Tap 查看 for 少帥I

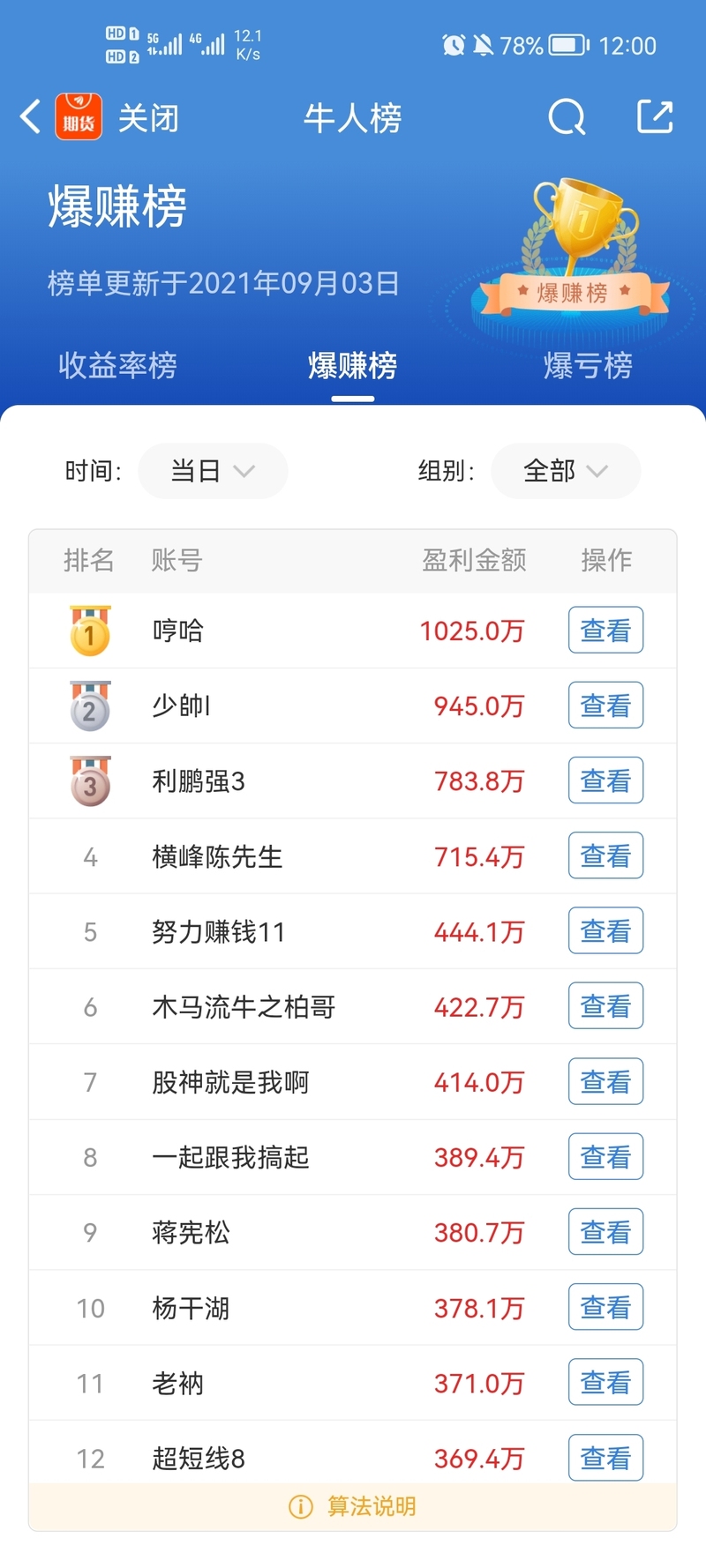[605, 706]
